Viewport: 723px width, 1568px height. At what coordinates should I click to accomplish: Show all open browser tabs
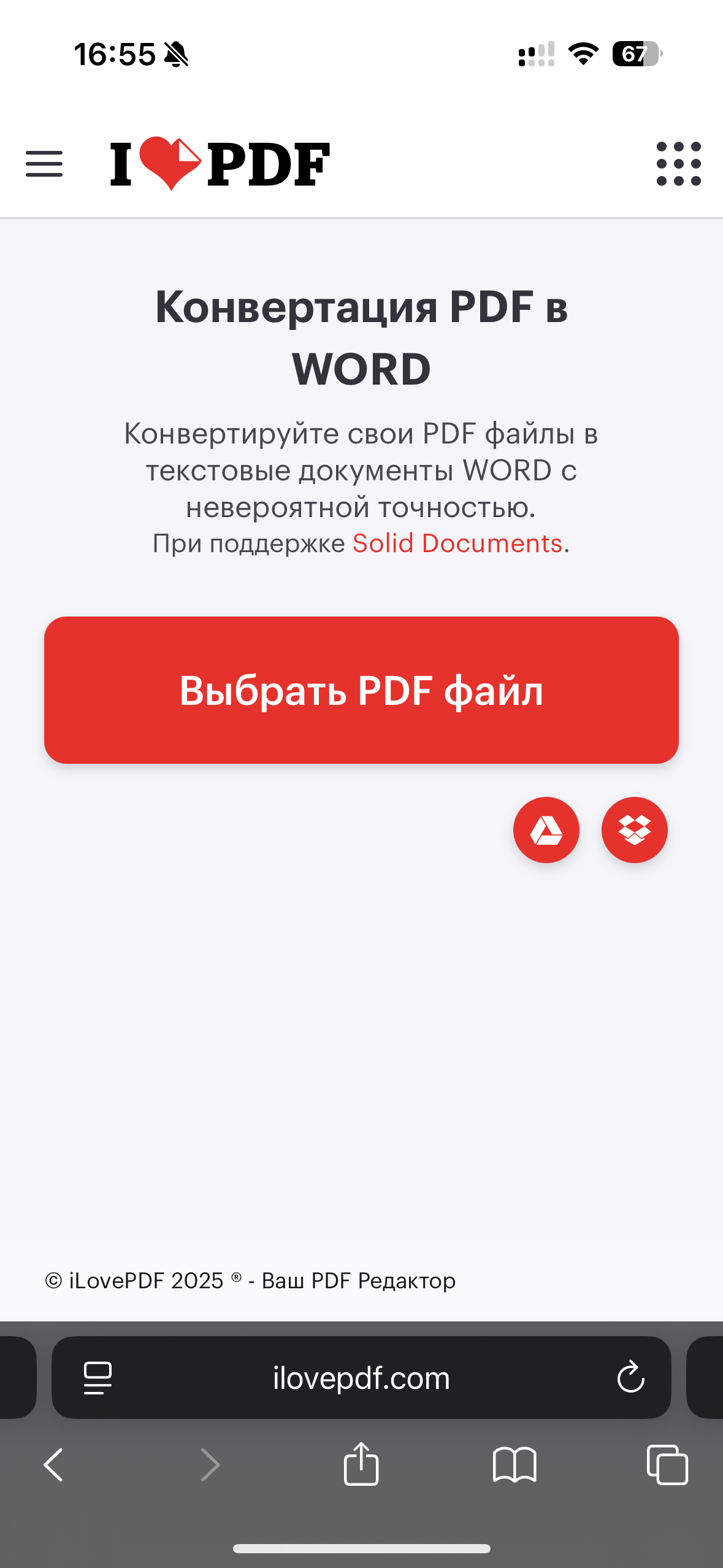click(x=667, y=1465)
